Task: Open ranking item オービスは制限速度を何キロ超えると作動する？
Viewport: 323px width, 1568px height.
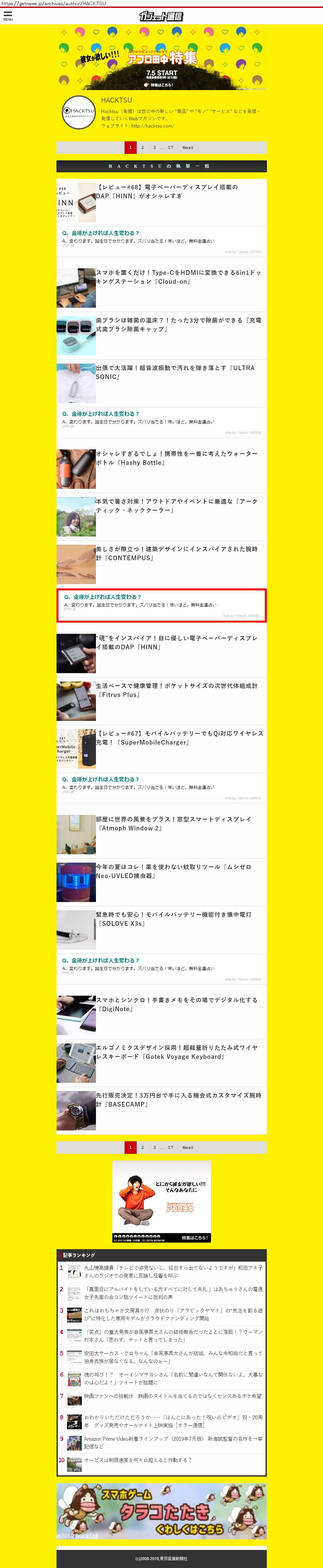Action: [137, 1460]
